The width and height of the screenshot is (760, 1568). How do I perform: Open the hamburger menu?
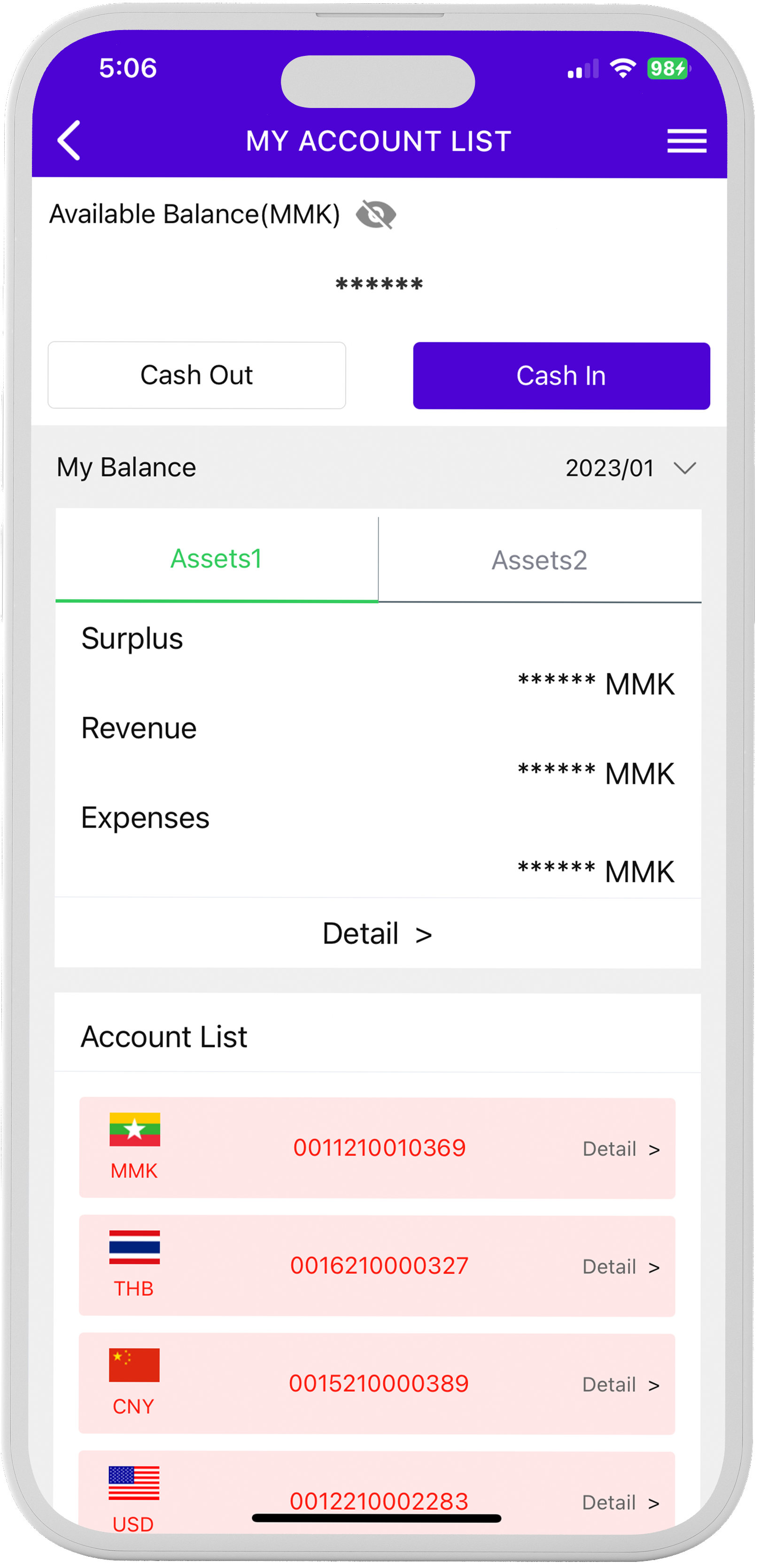coord(686,141)
